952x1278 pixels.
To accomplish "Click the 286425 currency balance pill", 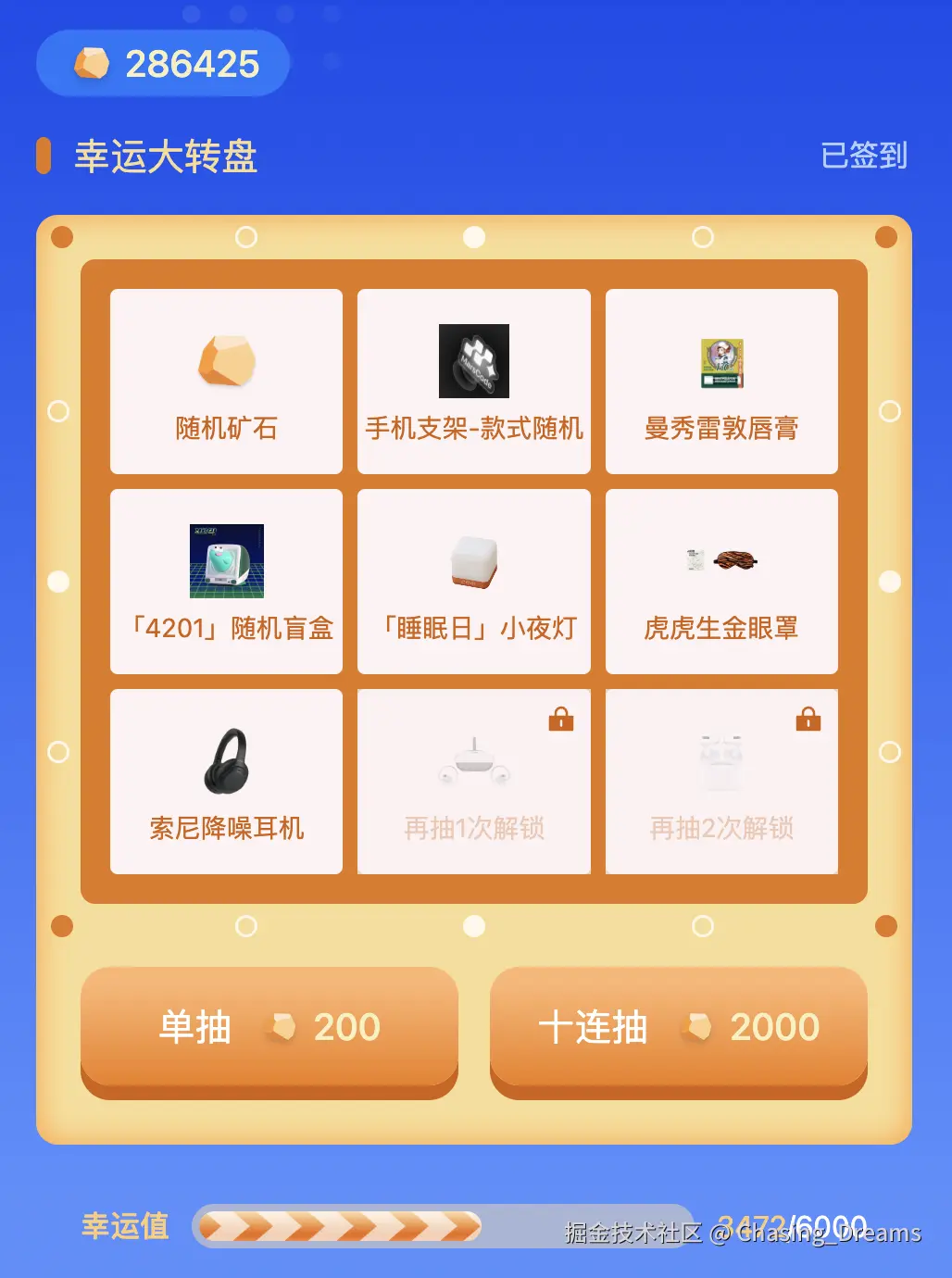I will tap(162, 63).
